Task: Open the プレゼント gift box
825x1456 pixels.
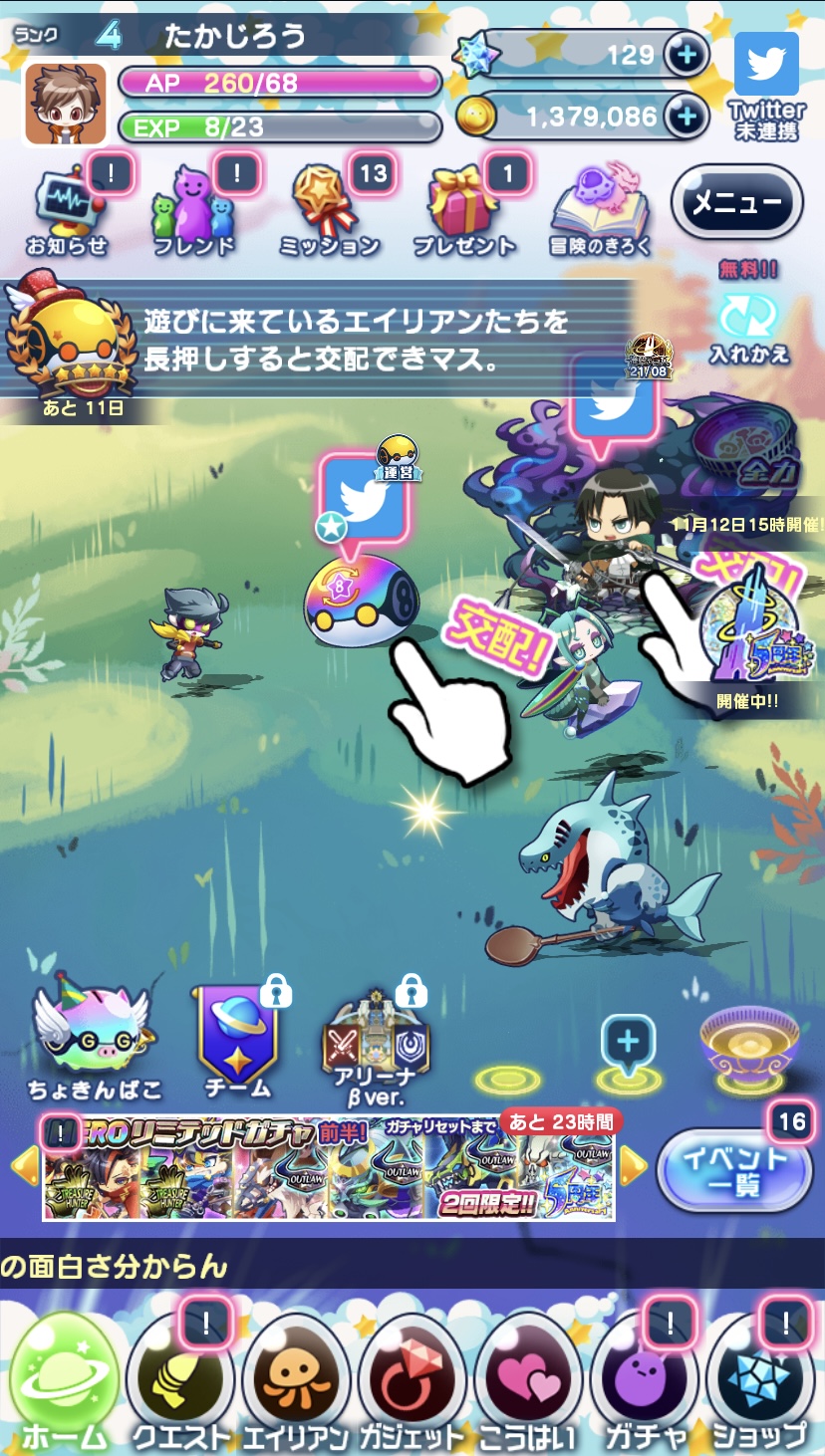Action: click(x=464, y=211)
